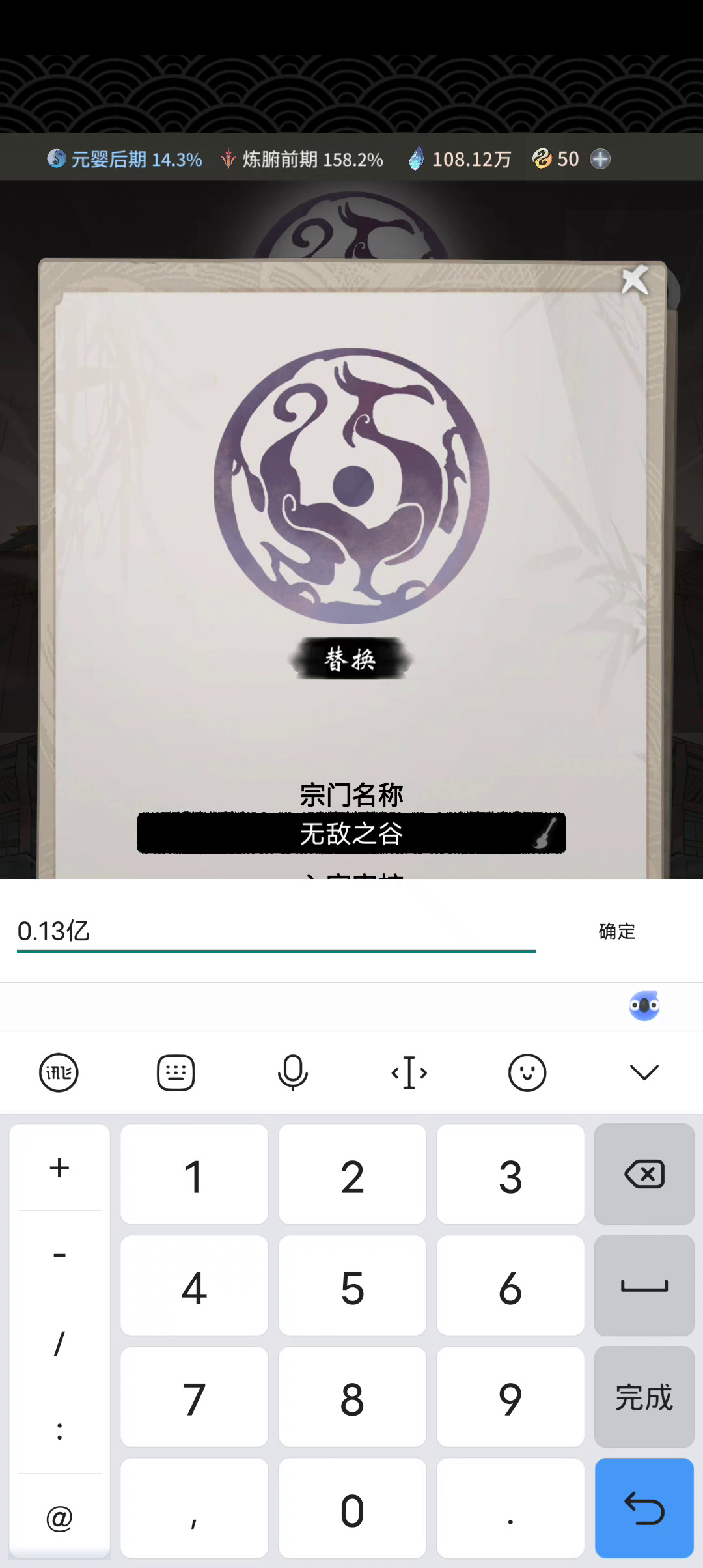Tap the @ symbol key
Viewport: 703px width, 1568px height.
(59, 1518)
